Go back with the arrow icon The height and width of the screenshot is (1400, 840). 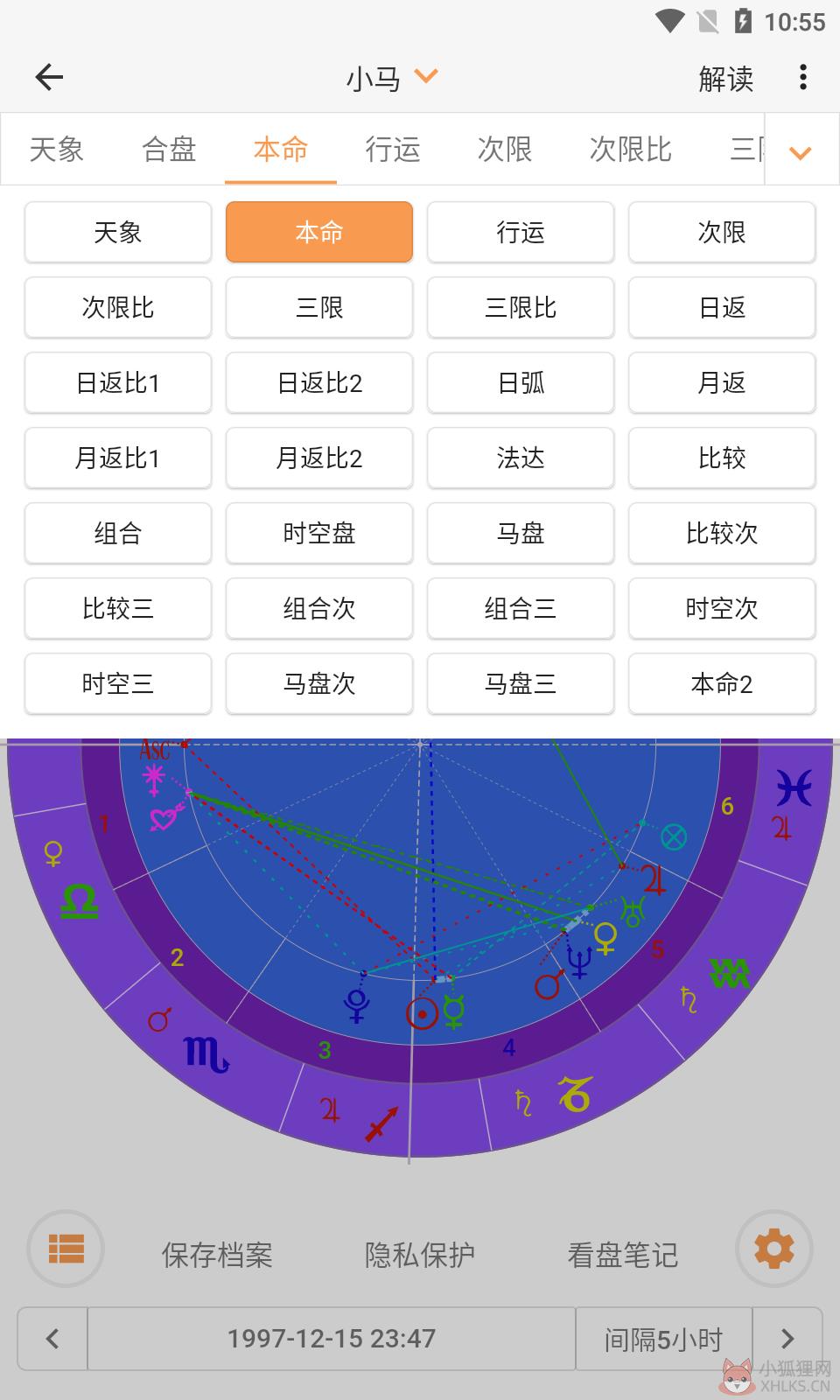coord(49,78)
